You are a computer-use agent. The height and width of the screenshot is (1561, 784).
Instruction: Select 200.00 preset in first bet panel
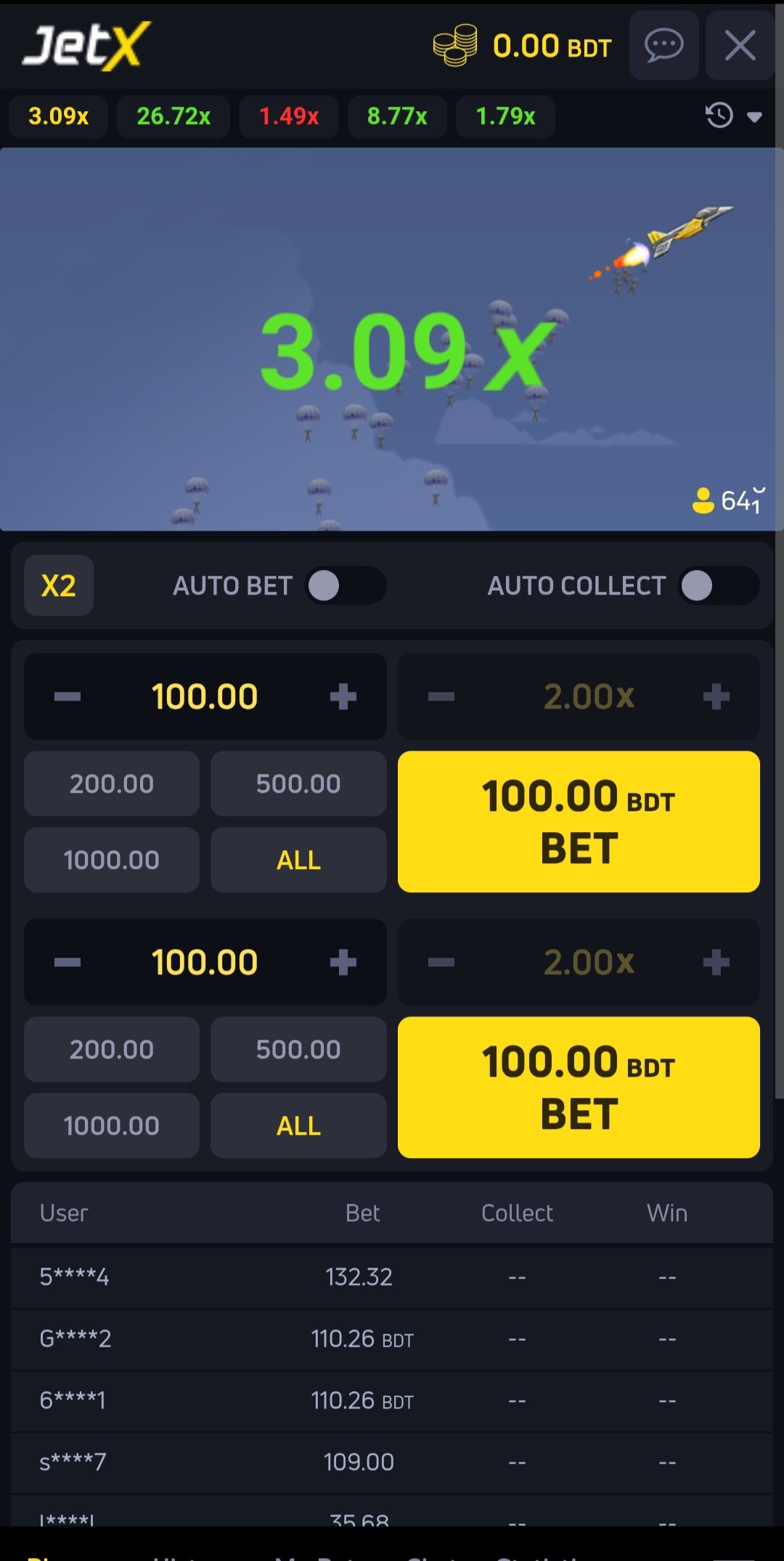pos(112,784)
